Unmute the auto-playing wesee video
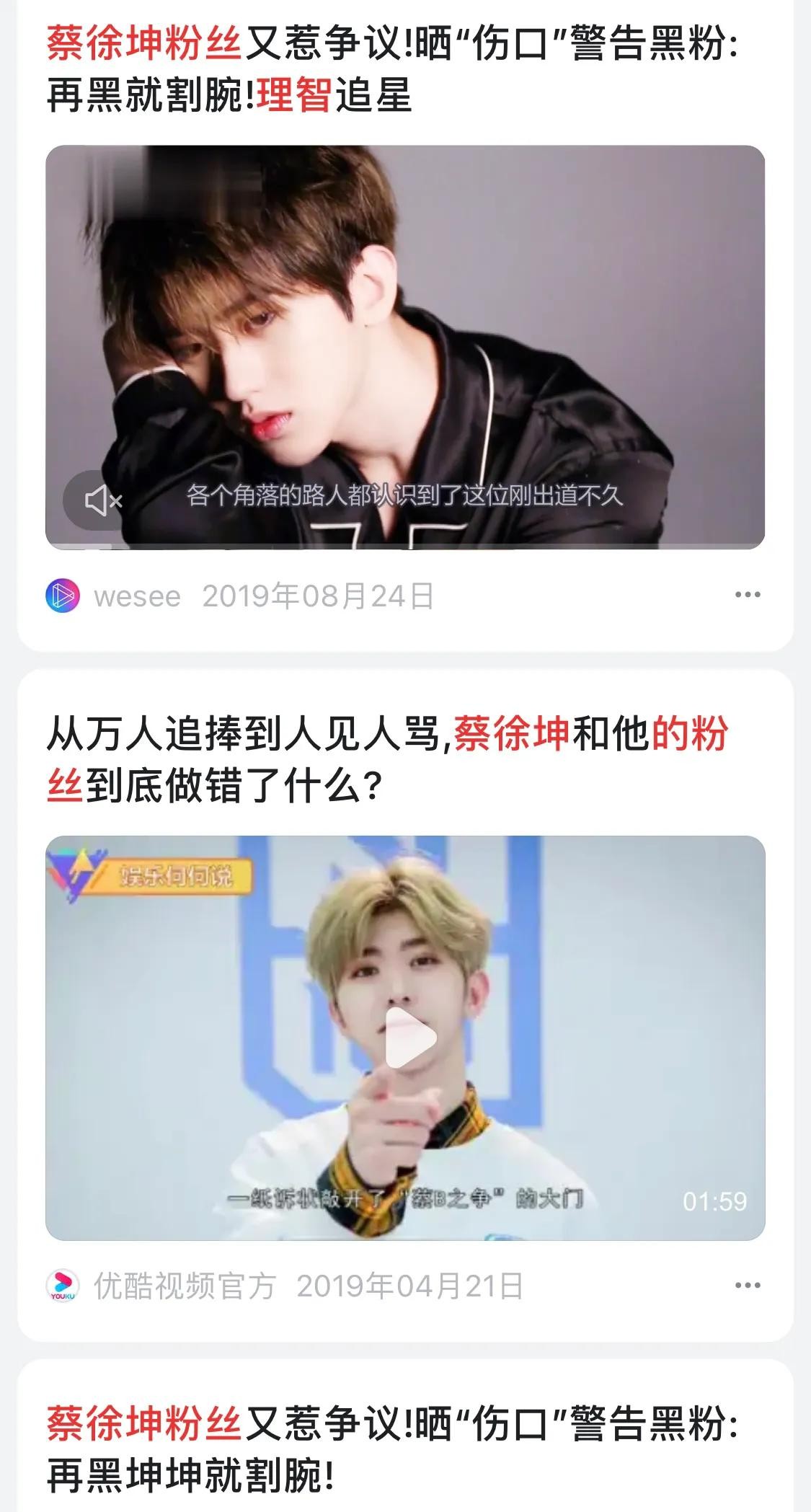 103,500
